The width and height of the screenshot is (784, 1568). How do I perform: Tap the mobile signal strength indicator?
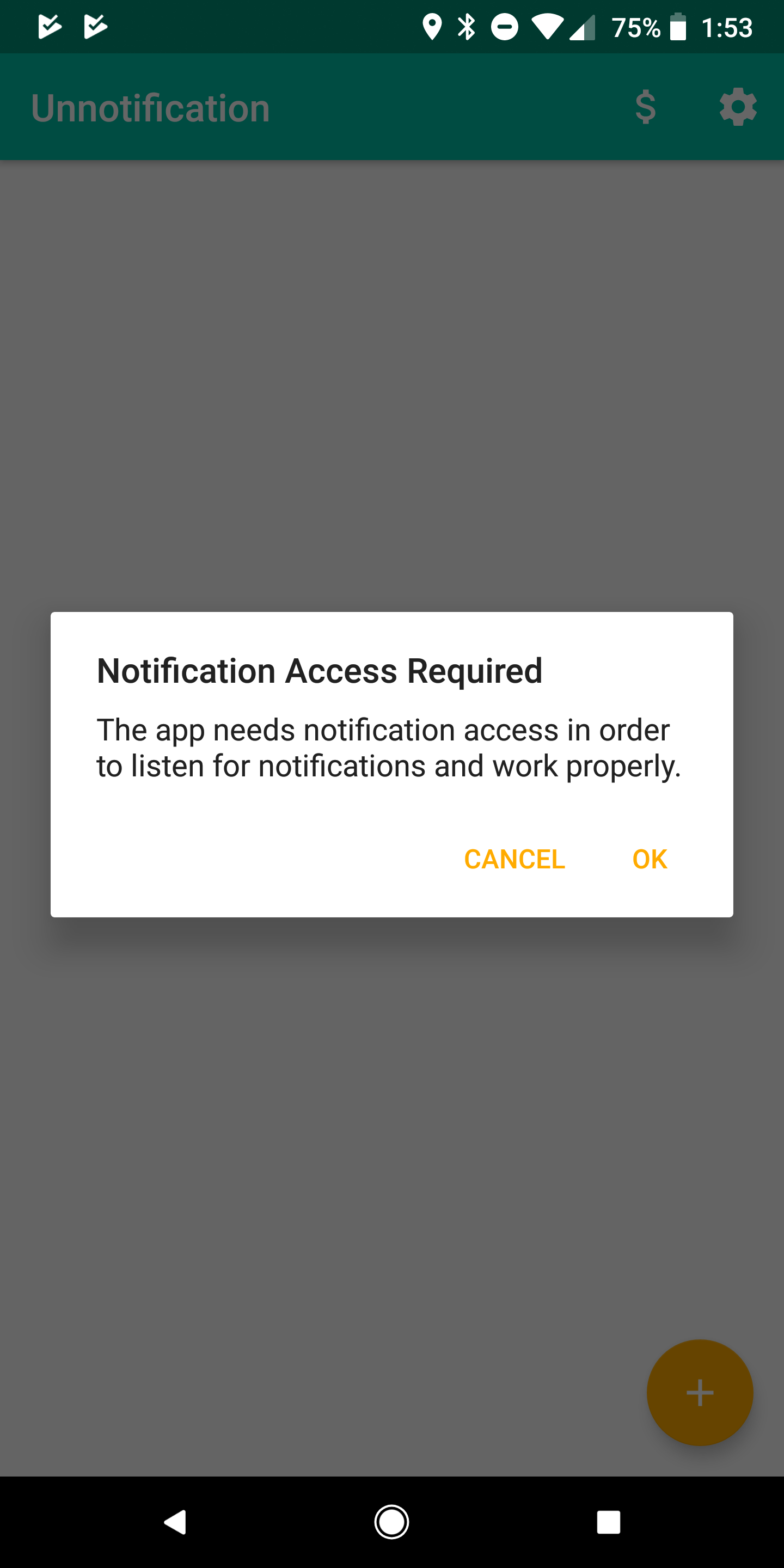[583, 27]
